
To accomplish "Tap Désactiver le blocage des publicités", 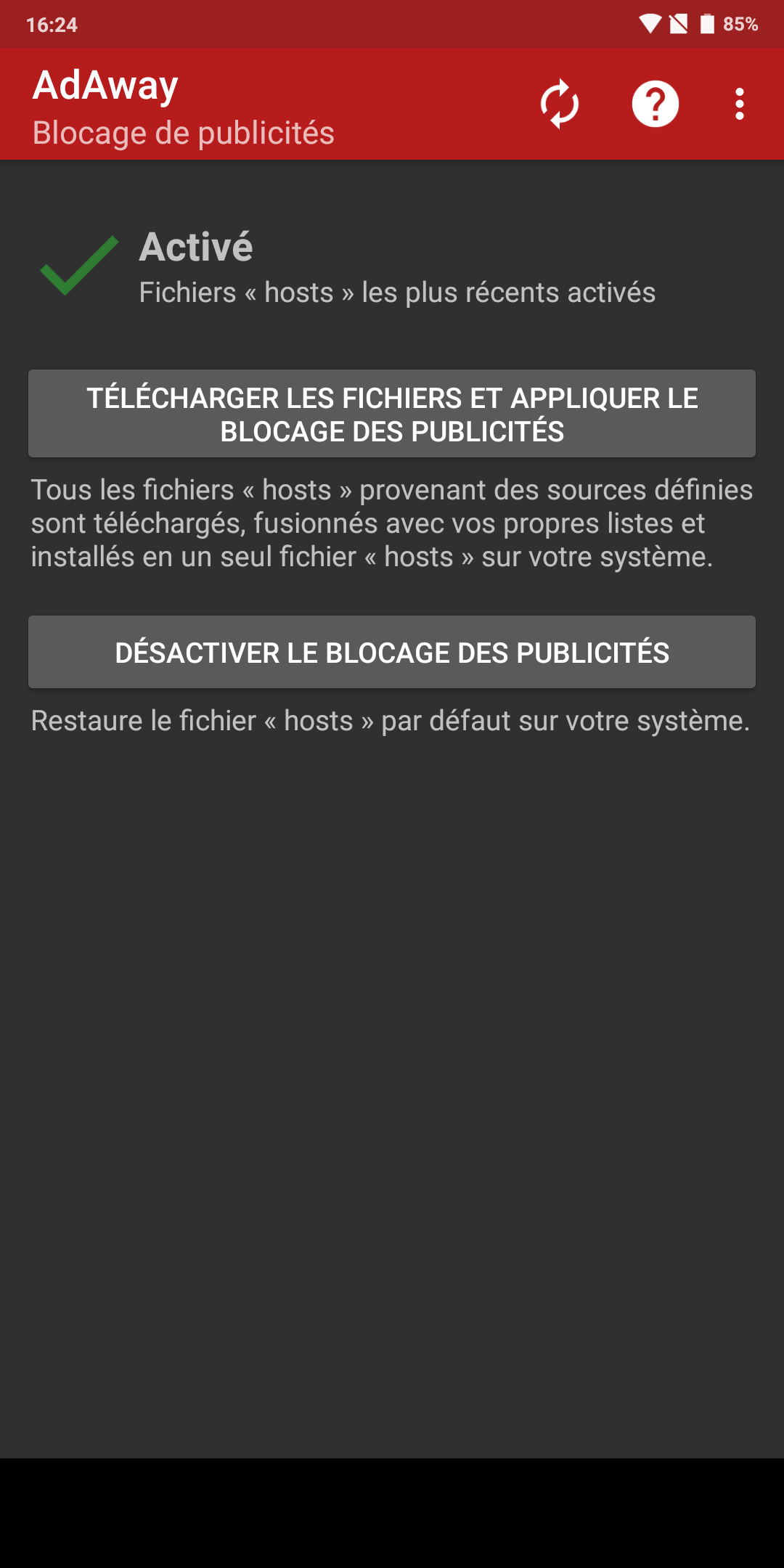I will 392,652.
